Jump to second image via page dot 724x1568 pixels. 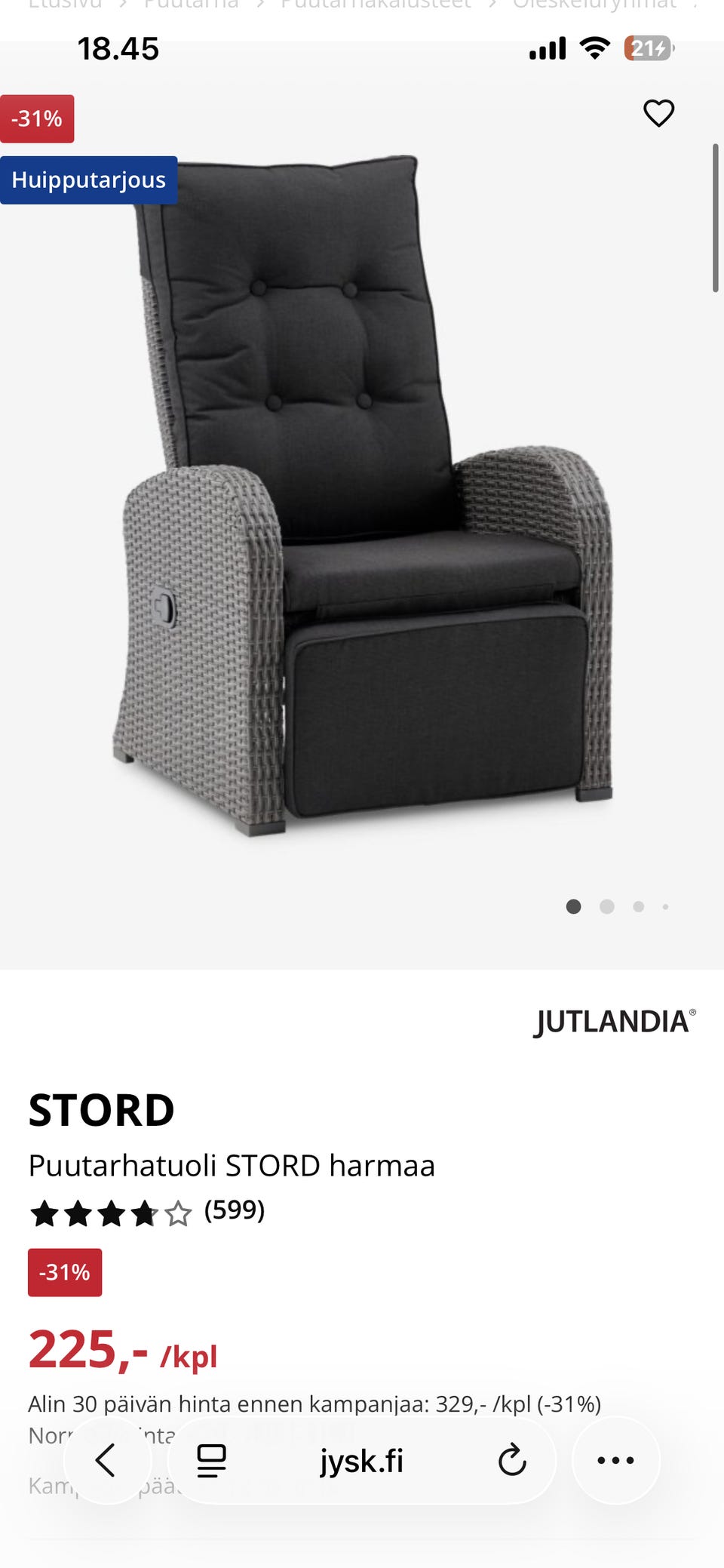pyautogui.click(x=607, y=906)
